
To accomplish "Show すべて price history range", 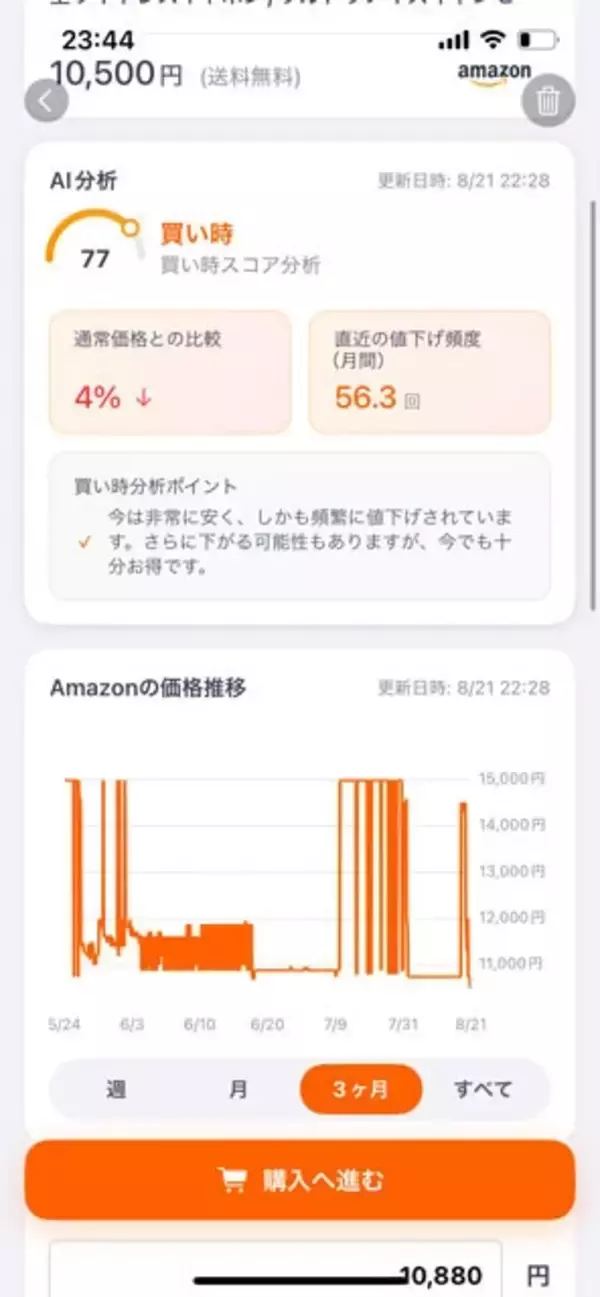I will pos(483,1089).
